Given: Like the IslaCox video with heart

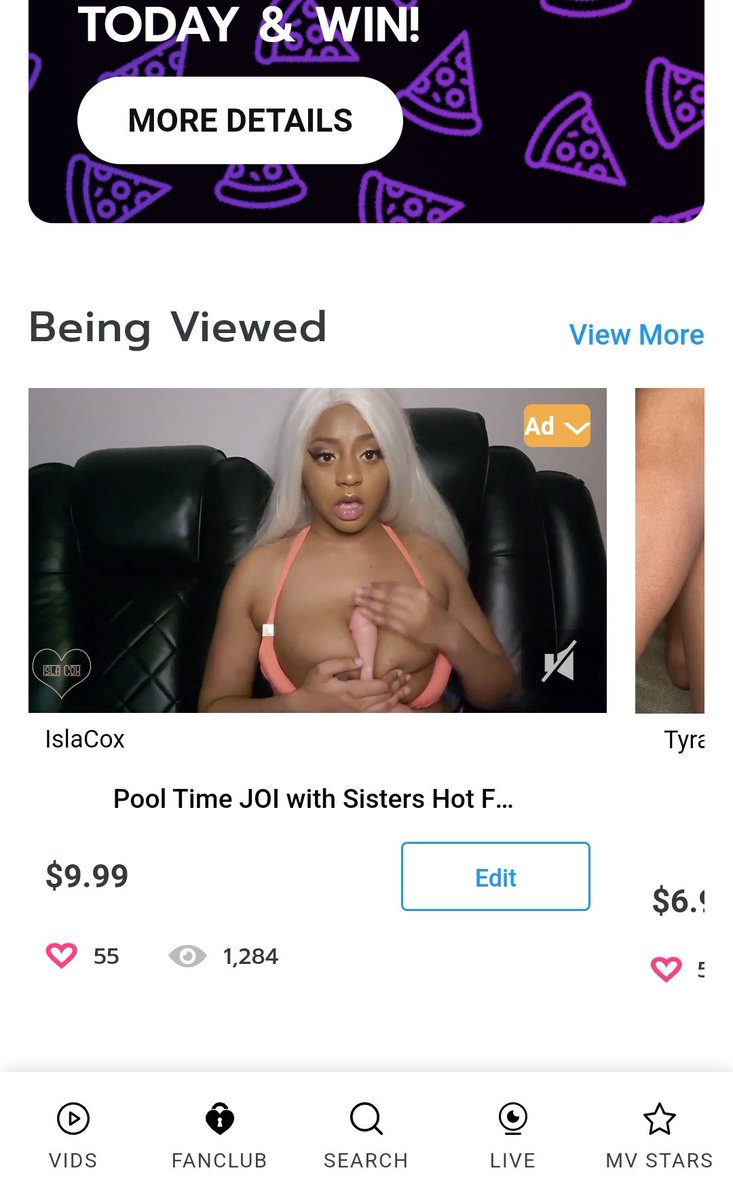Looking at the screenshot, I should [x=62, y=956].
